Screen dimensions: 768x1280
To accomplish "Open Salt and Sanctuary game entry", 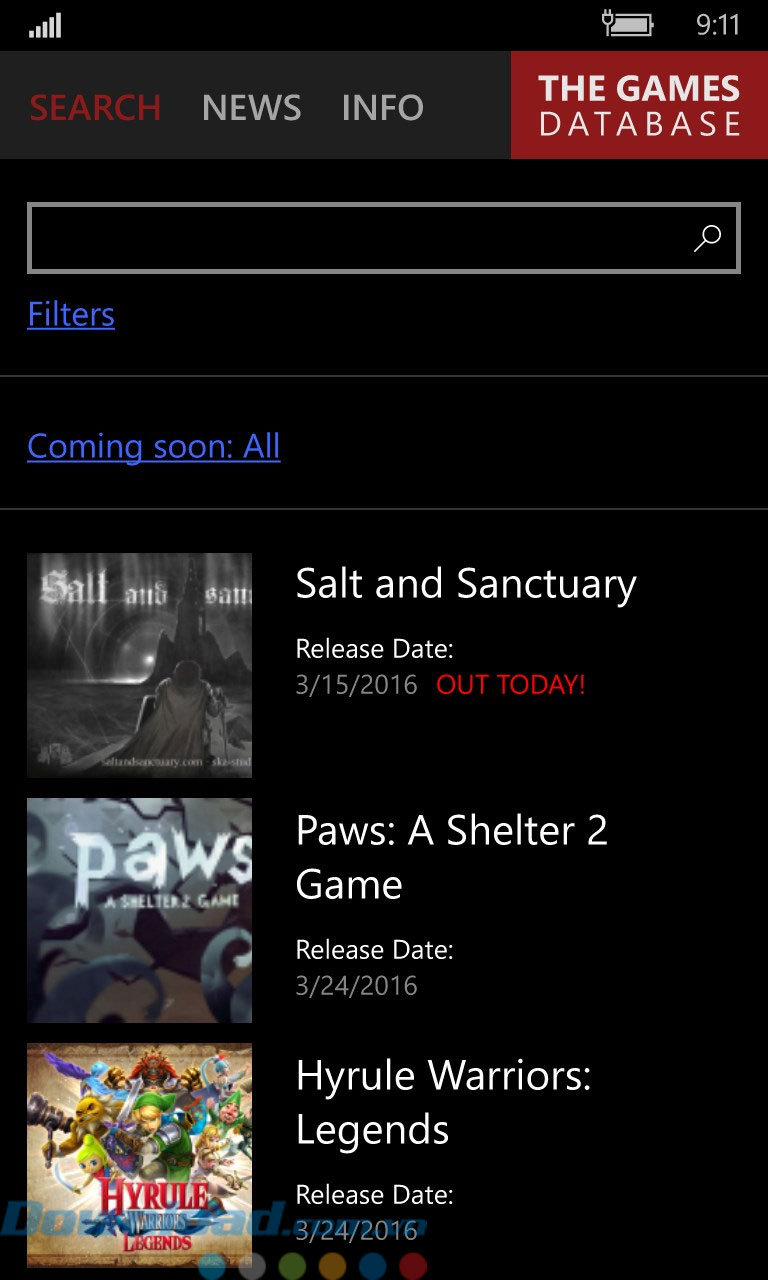I will (465, 584).
